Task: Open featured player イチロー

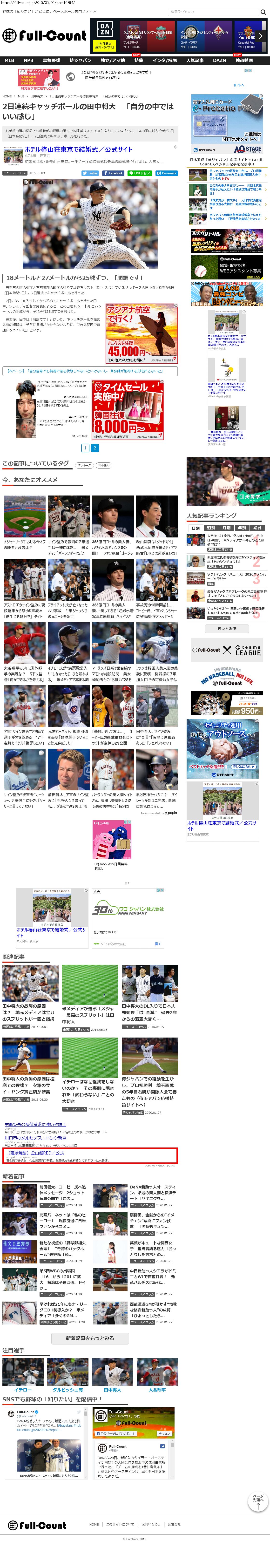Action: pyautogui.click(x=22, y=1390)
